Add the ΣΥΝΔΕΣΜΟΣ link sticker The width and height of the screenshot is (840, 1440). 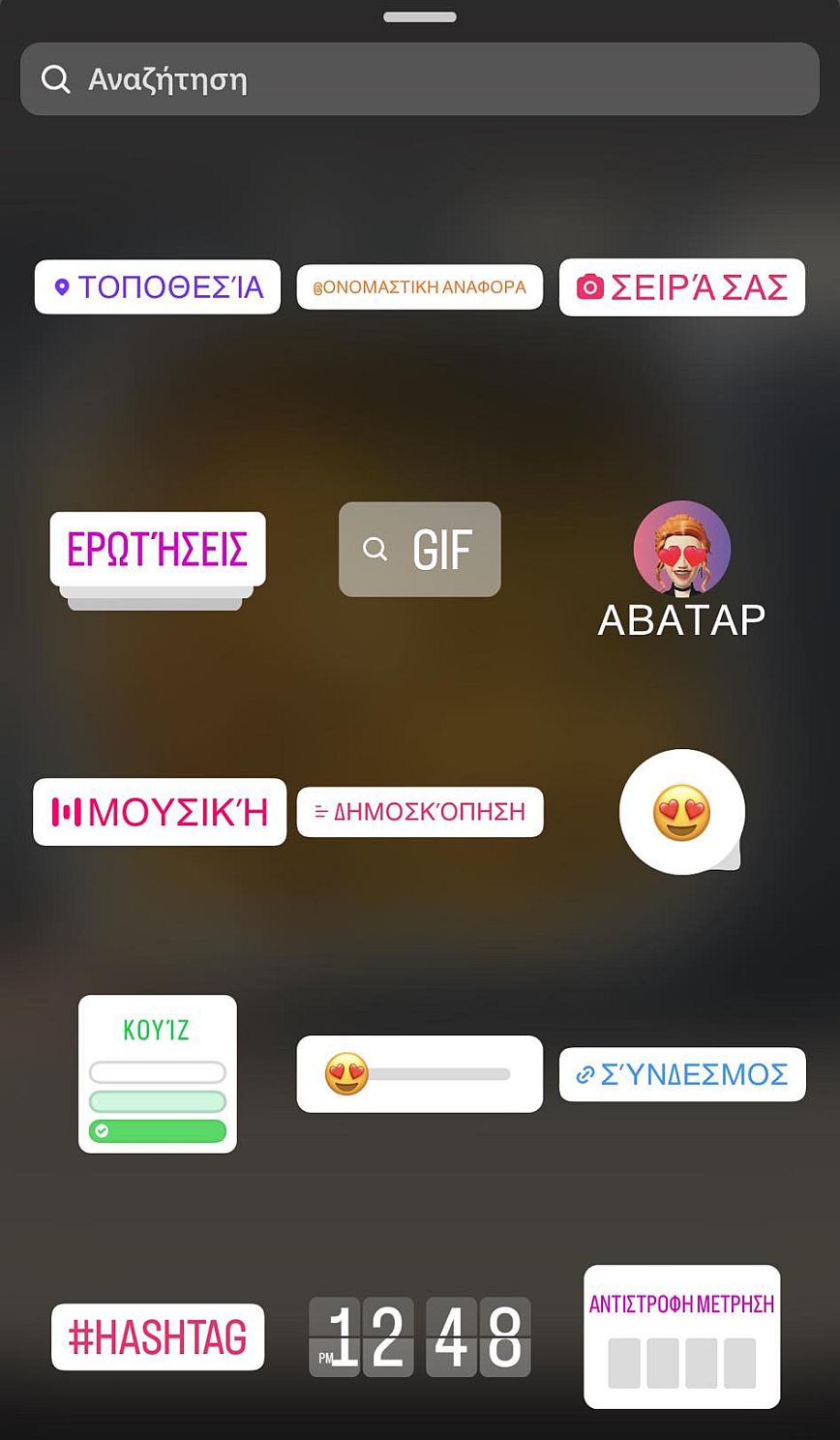681,1074
